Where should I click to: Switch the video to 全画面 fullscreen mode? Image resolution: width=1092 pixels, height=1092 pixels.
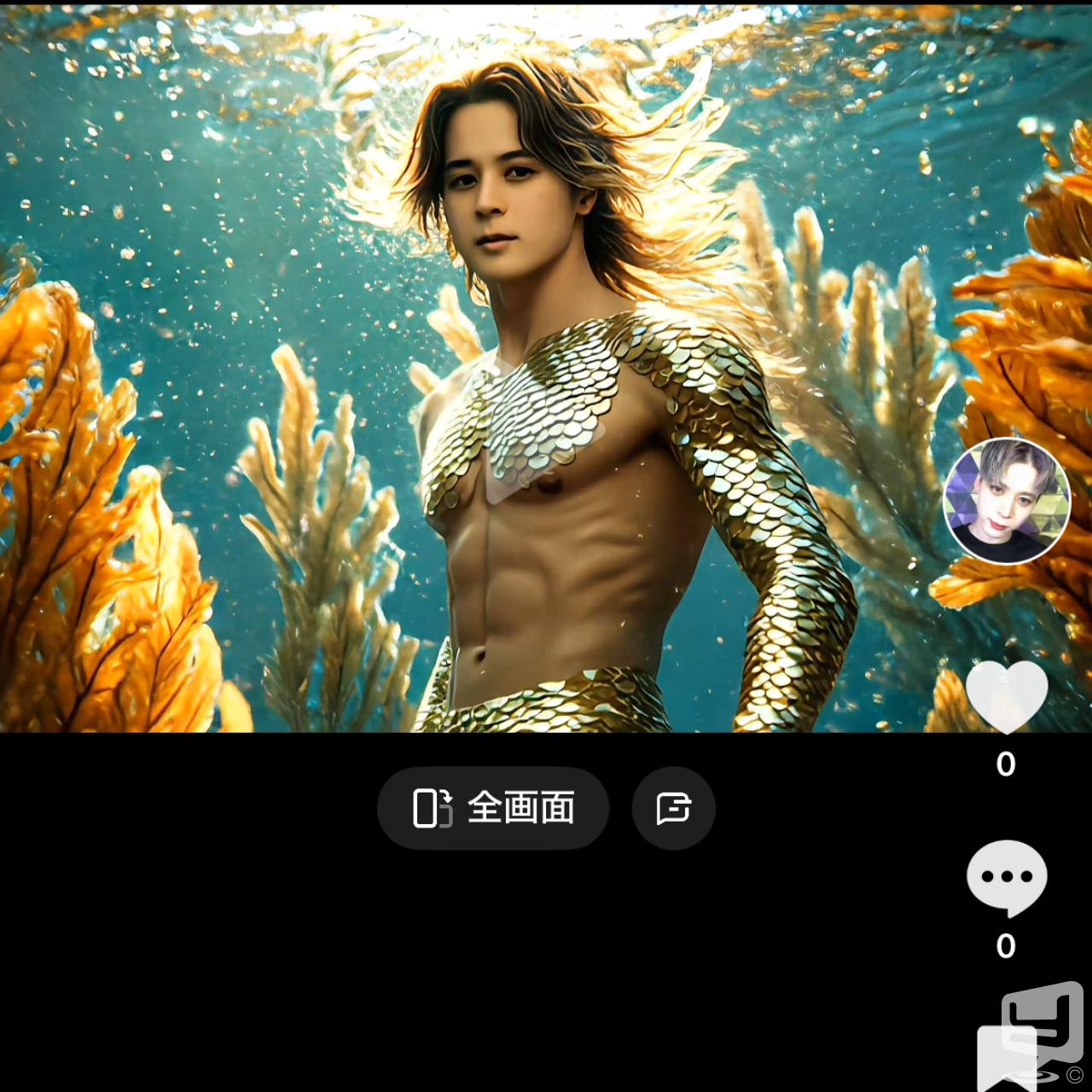[x=493, y=808]
